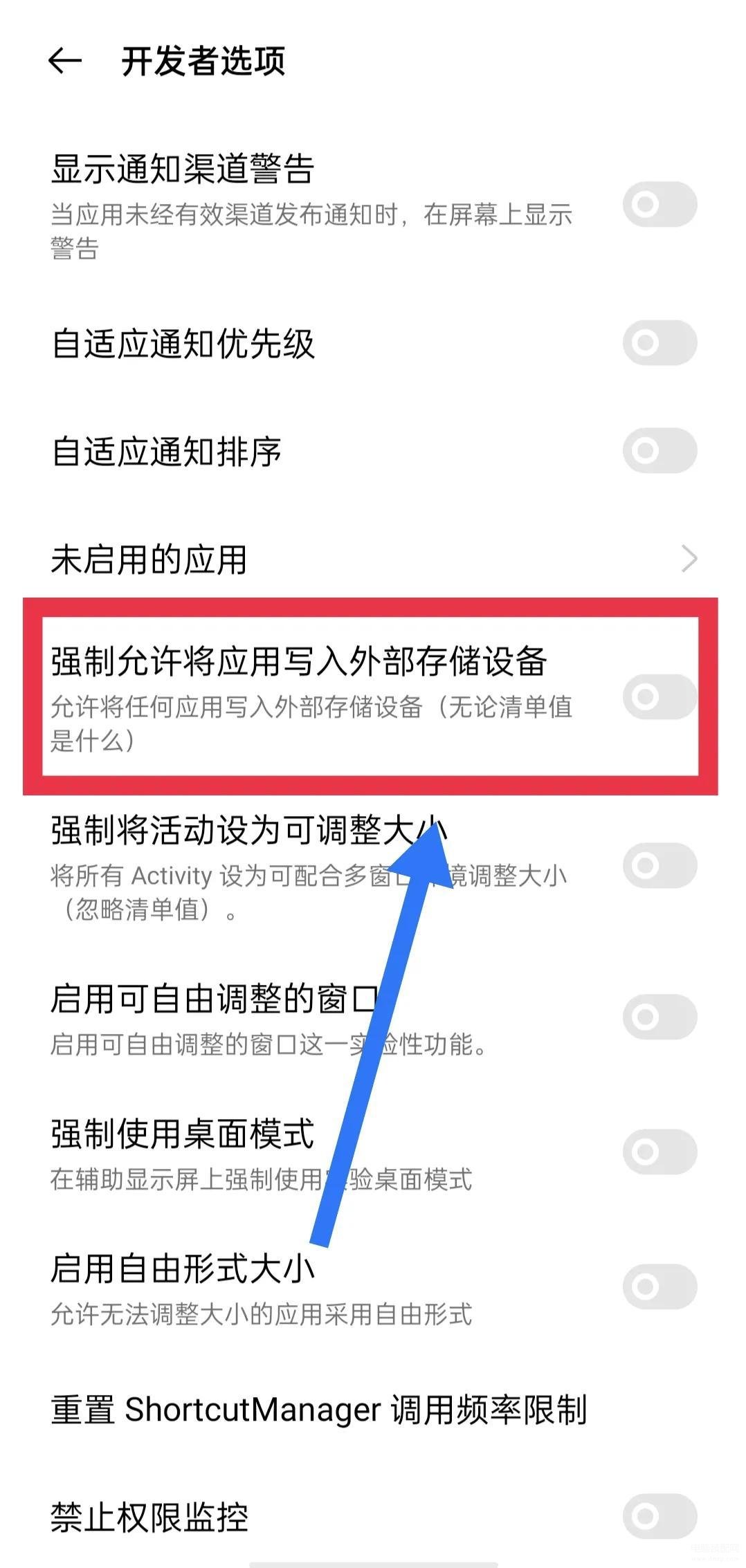The image size is (746, 1568).
Task: Toggle 禁止权限监控 switch
Action: point(659,1516)
